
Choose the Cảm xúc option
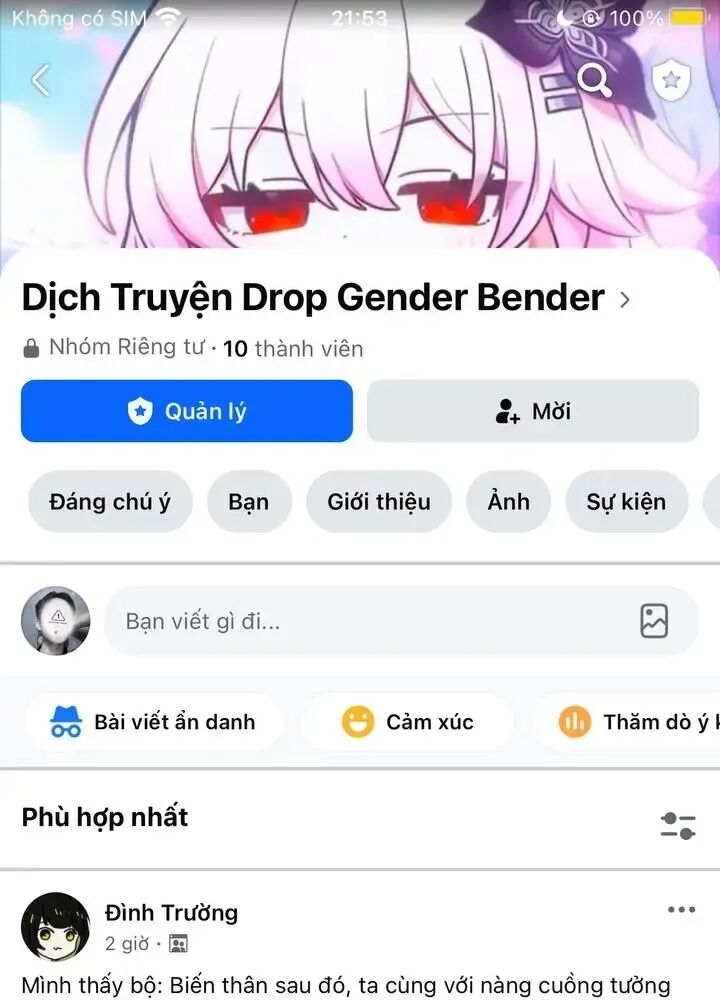coord(408,722)
